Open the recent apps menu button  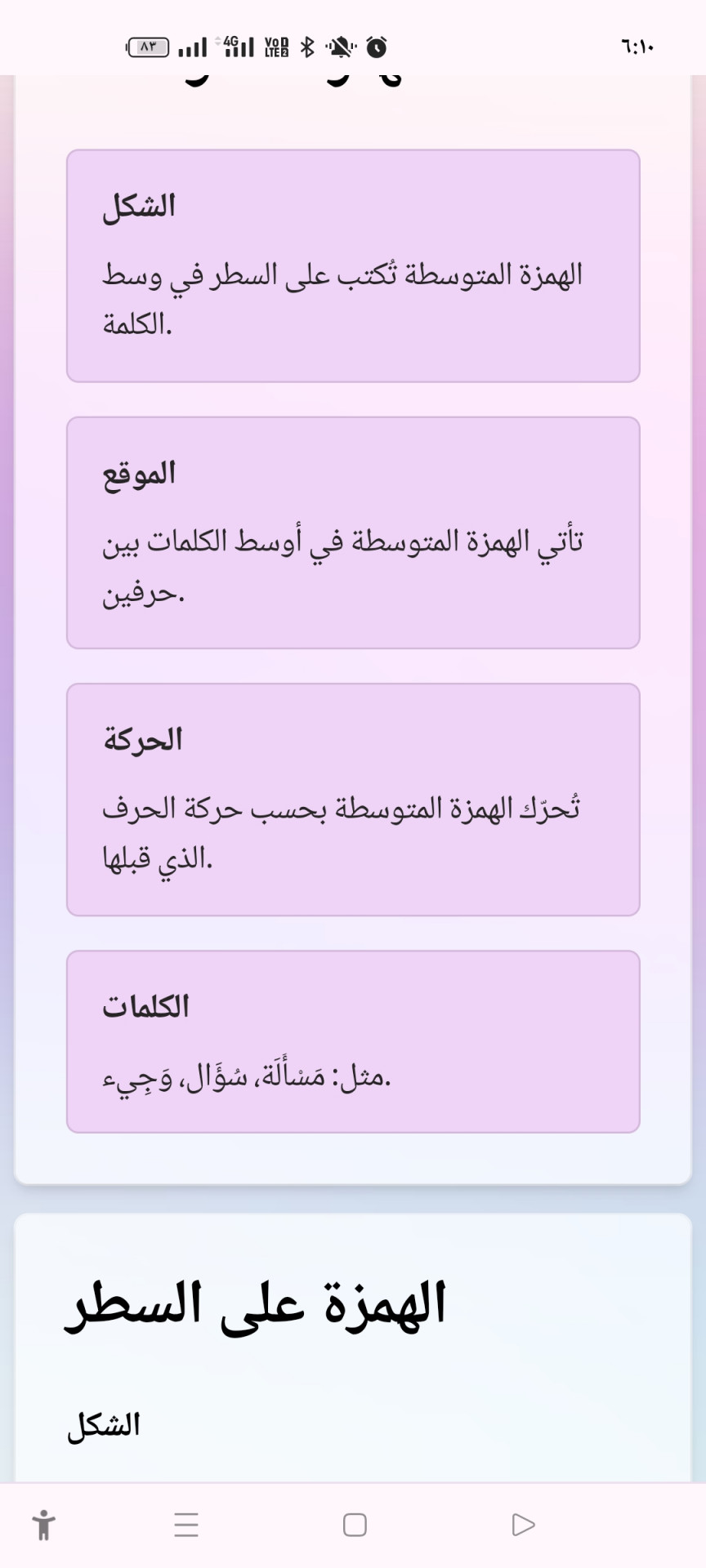(186, 1525)
